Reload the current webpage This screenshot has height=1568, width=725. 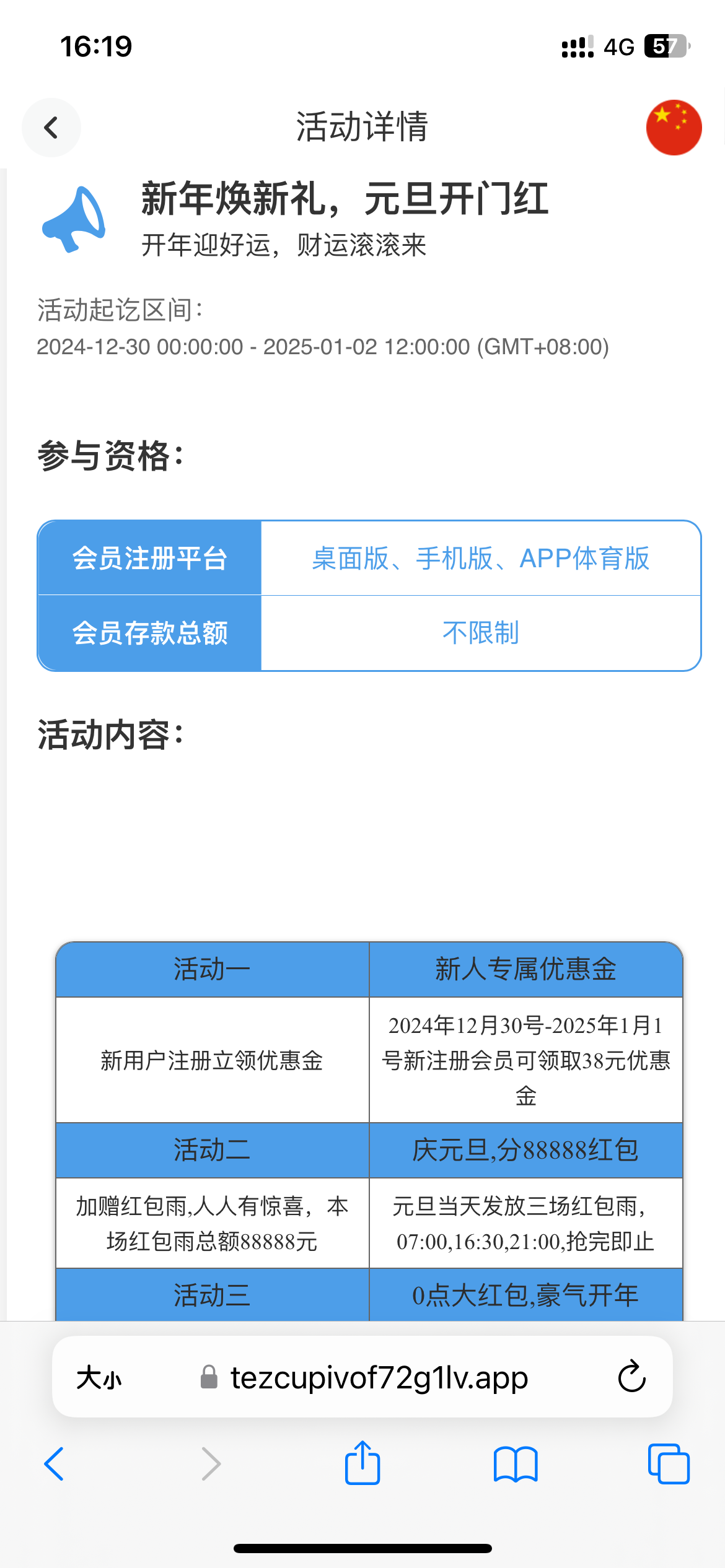click(631, 1378)
